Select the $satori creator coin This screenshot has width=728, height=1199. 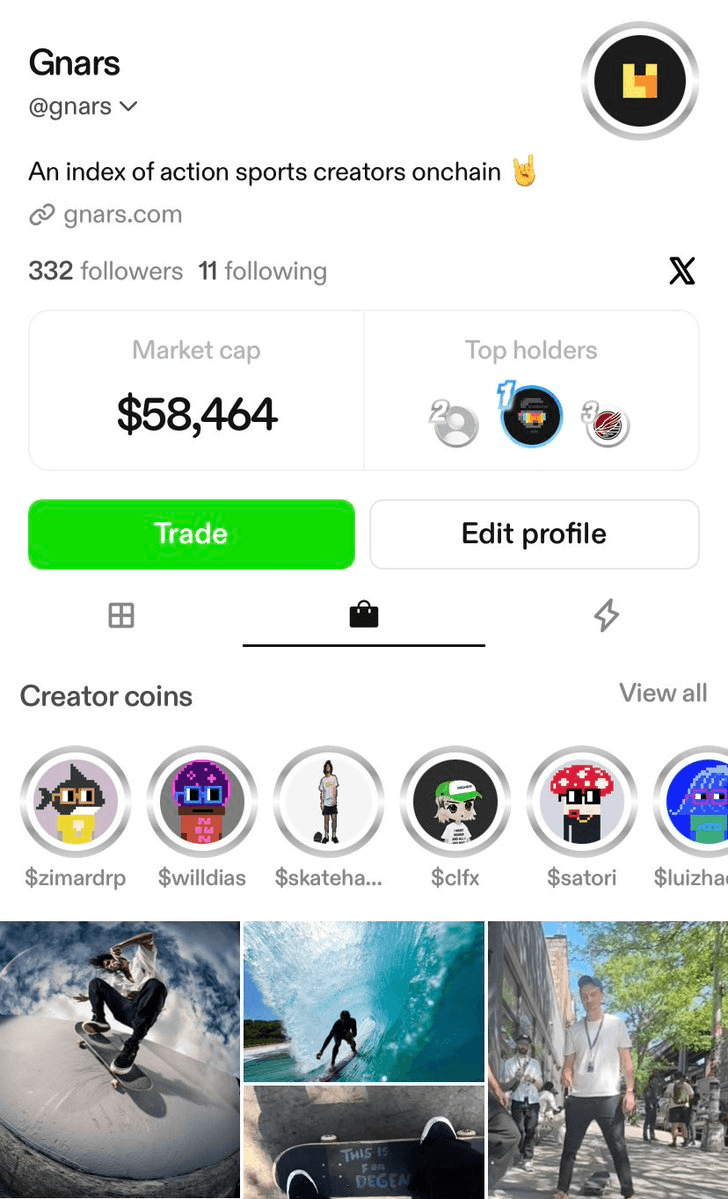tap(582, 799)
